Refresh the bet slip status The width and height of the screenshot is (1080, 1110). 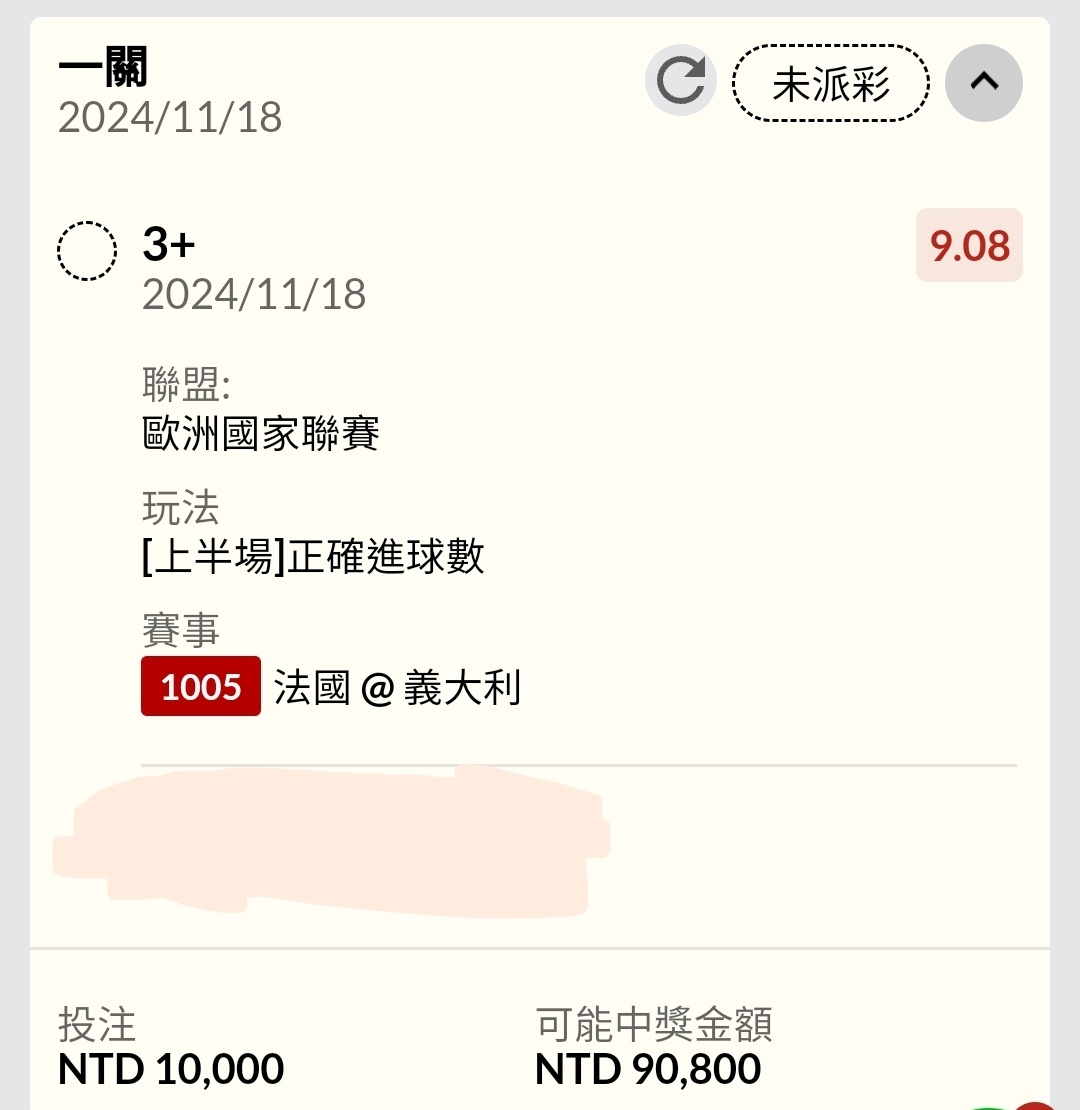[x=681, y=82]
